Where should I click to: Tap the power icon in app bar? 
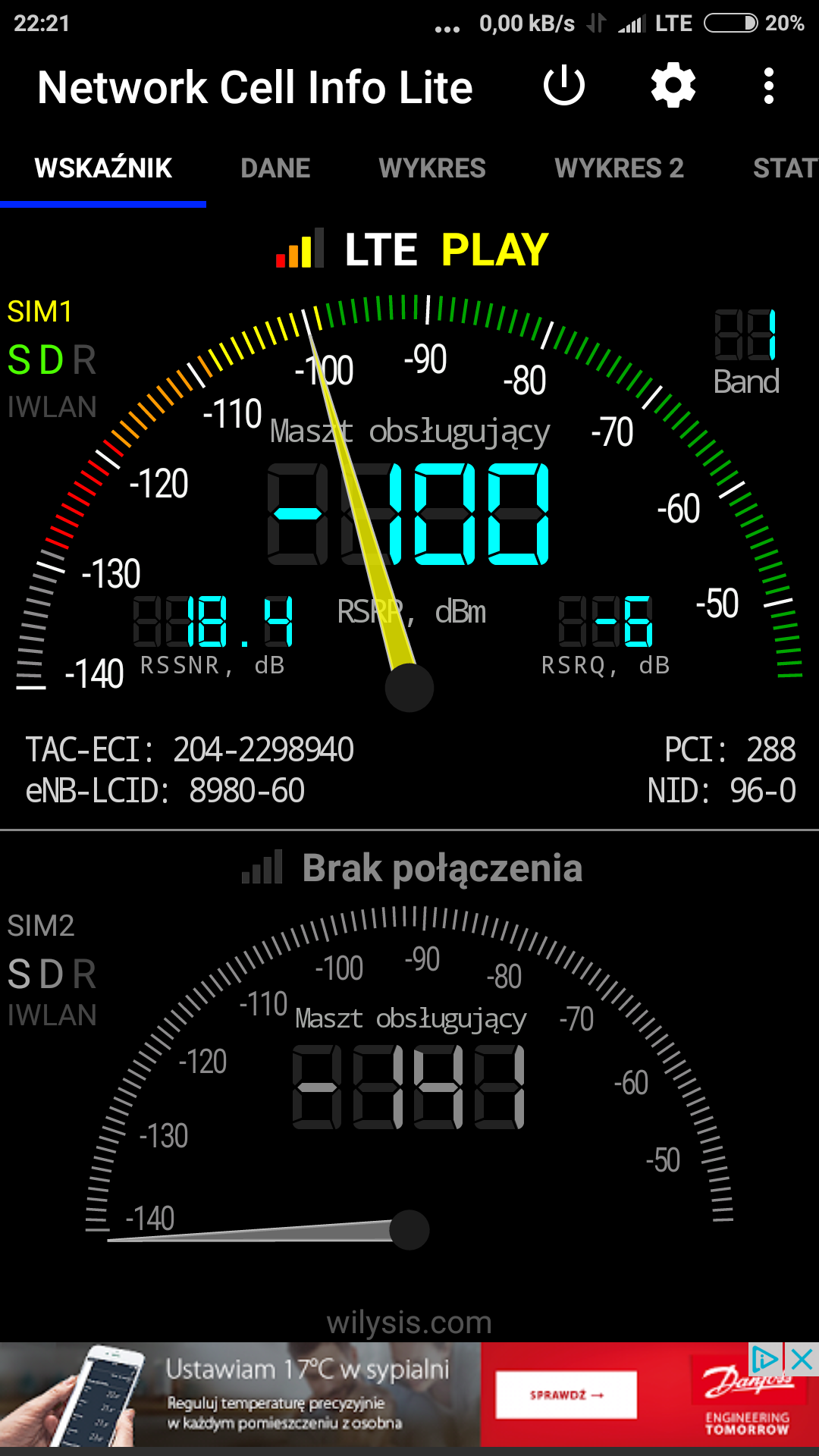(564, 86)
